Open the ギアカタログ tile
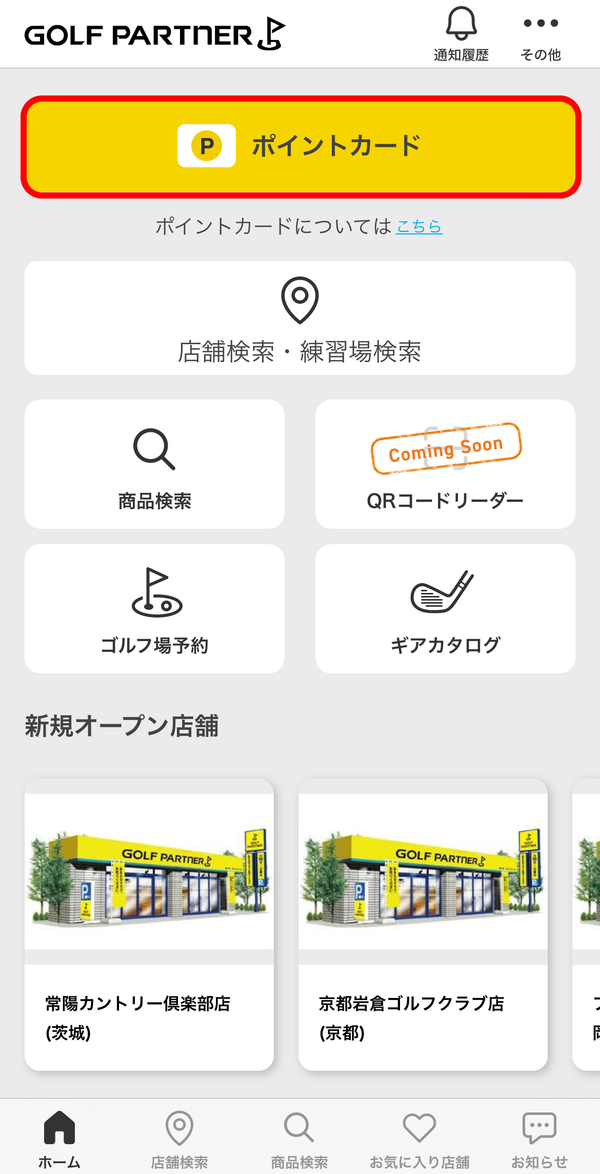Viewport: 600px width, 1174px height. tap(445, 609)
